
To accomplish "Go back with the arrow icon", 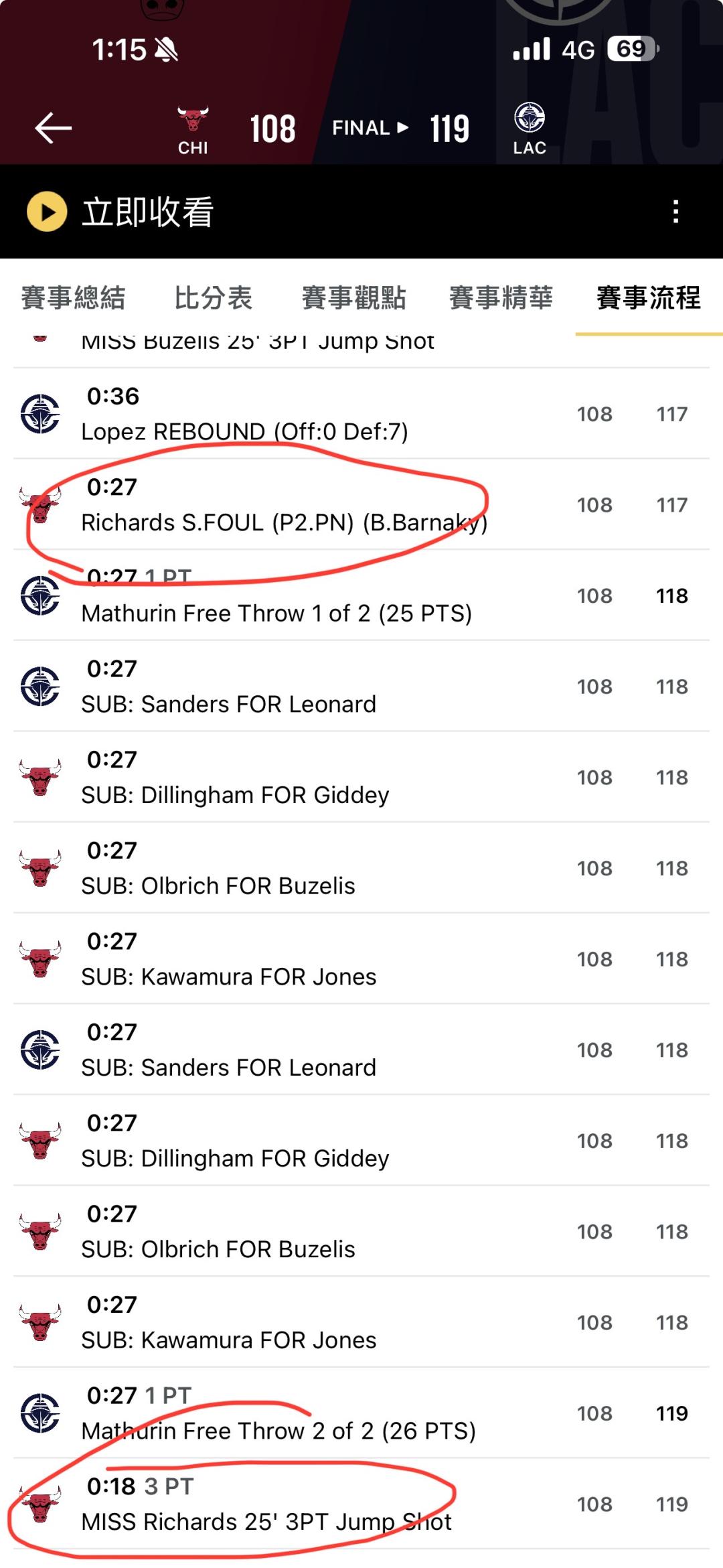I will 53,128.
